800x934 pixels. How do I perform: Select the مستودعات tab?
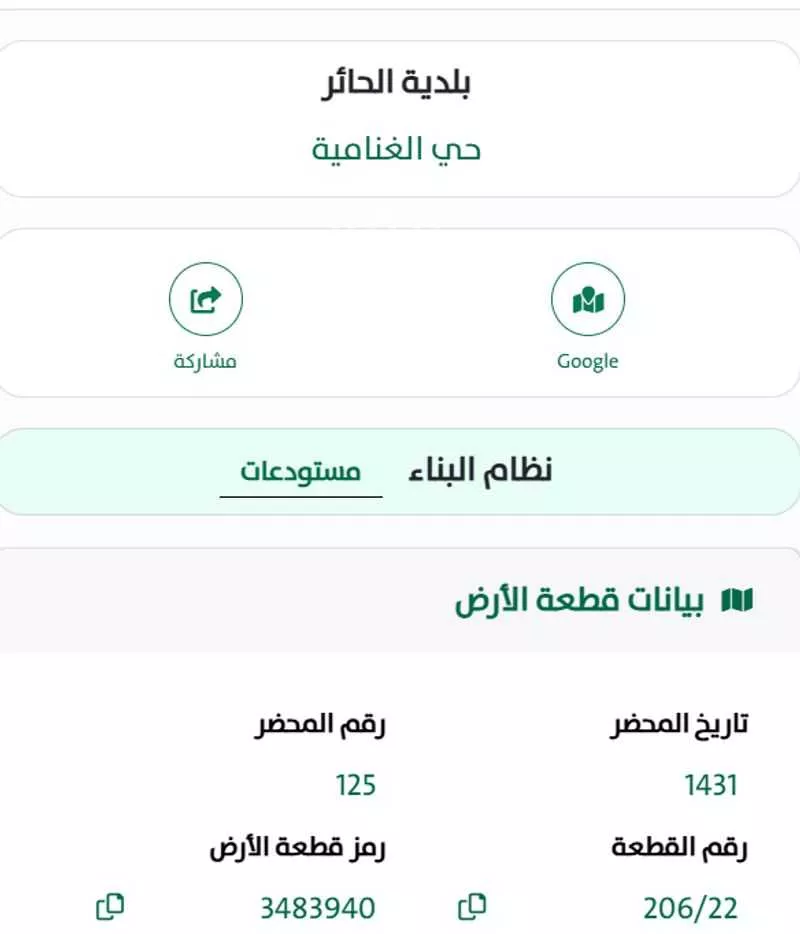click(x=299, y=470)
